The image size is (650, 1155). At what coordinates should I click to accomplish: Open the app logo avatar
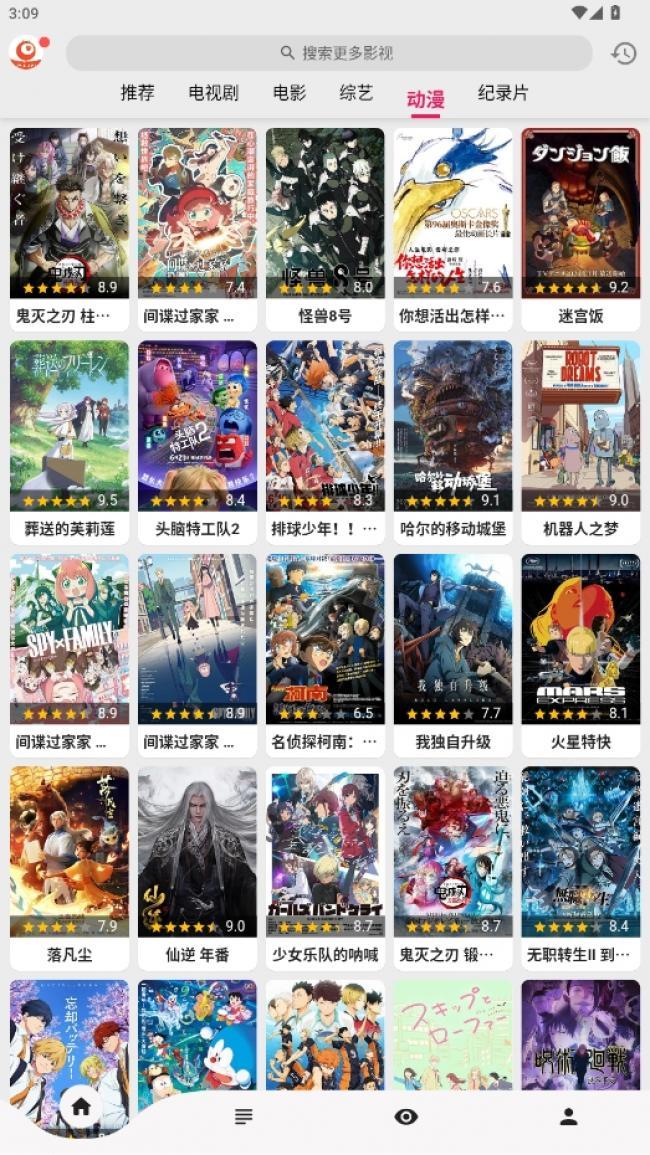(27, 53)
